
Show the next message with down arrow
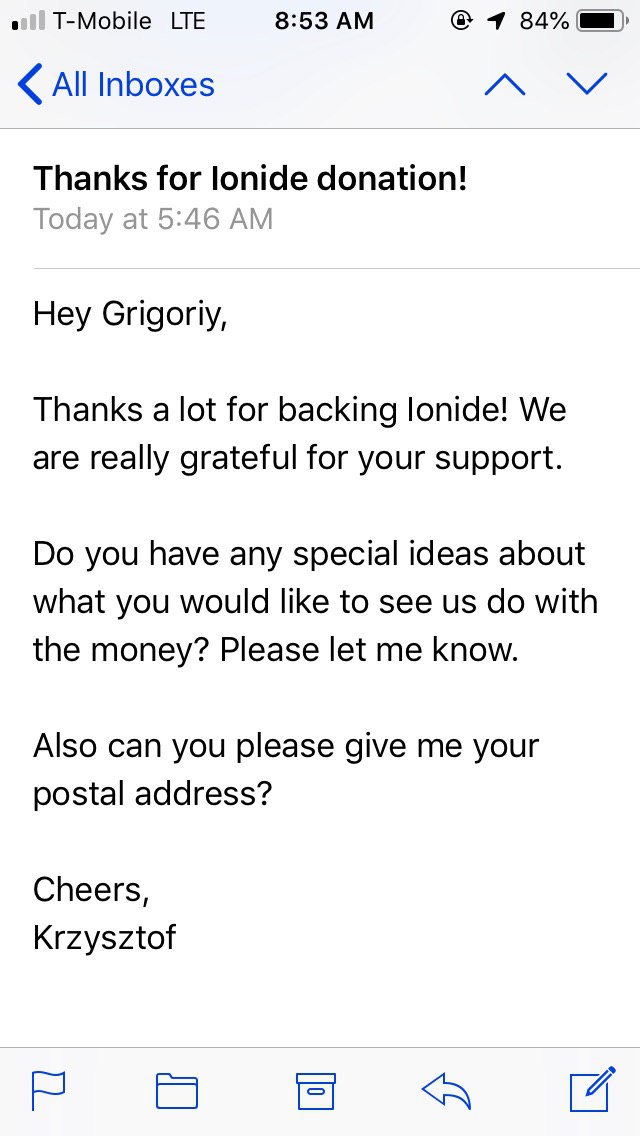pyautogui.click(x=587, y=84)
